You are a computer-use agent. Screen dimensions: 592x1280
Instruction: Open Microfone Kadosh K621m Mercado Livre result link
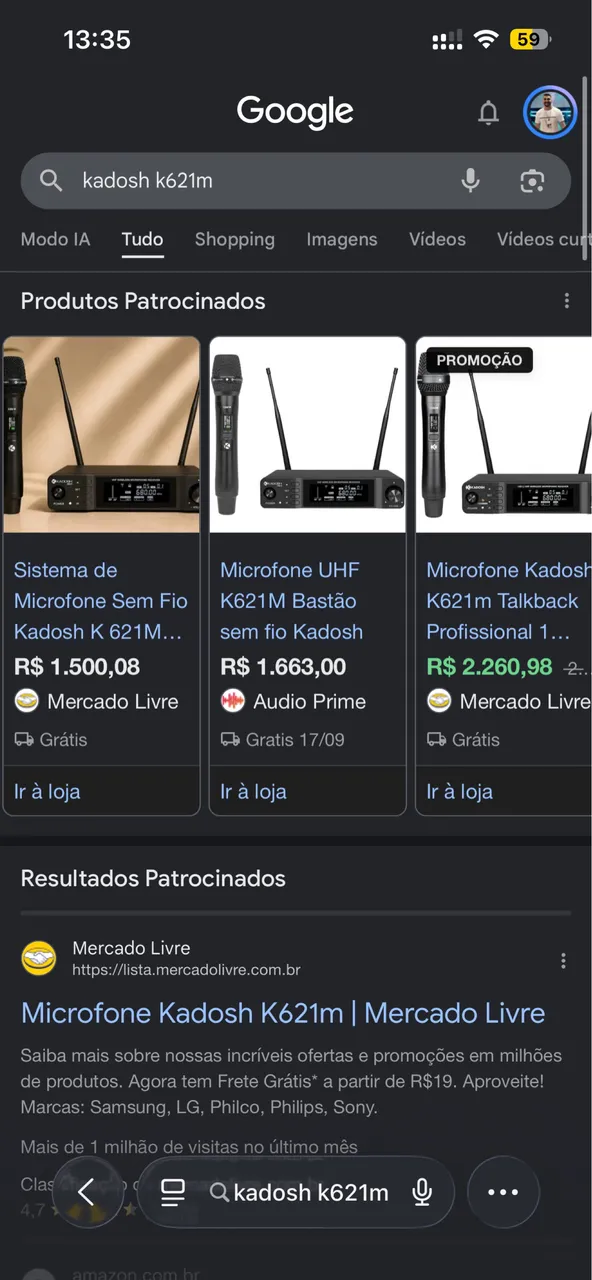[283, 1012]
